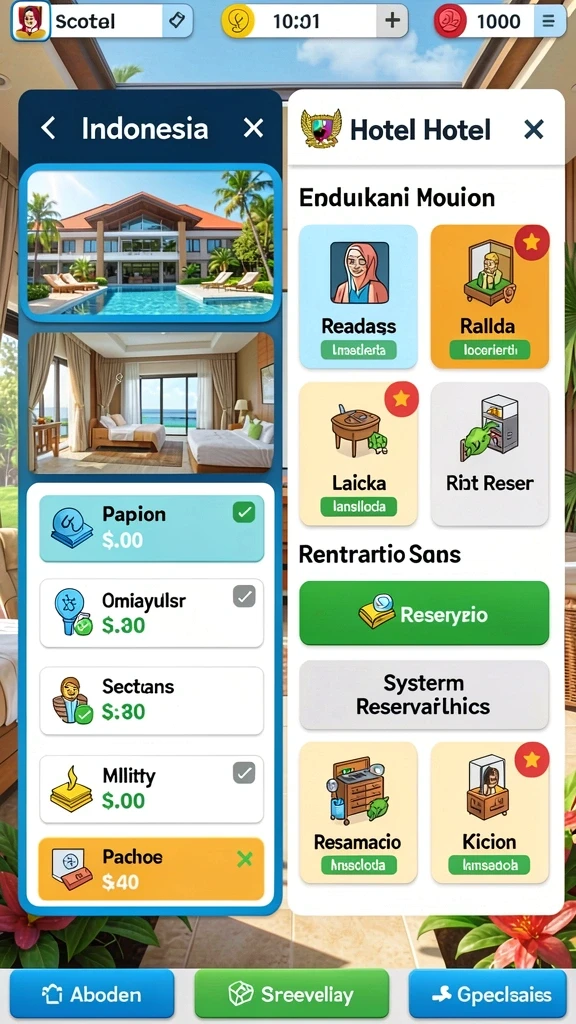Open the Ribt Reser card

tap(489, 454)
